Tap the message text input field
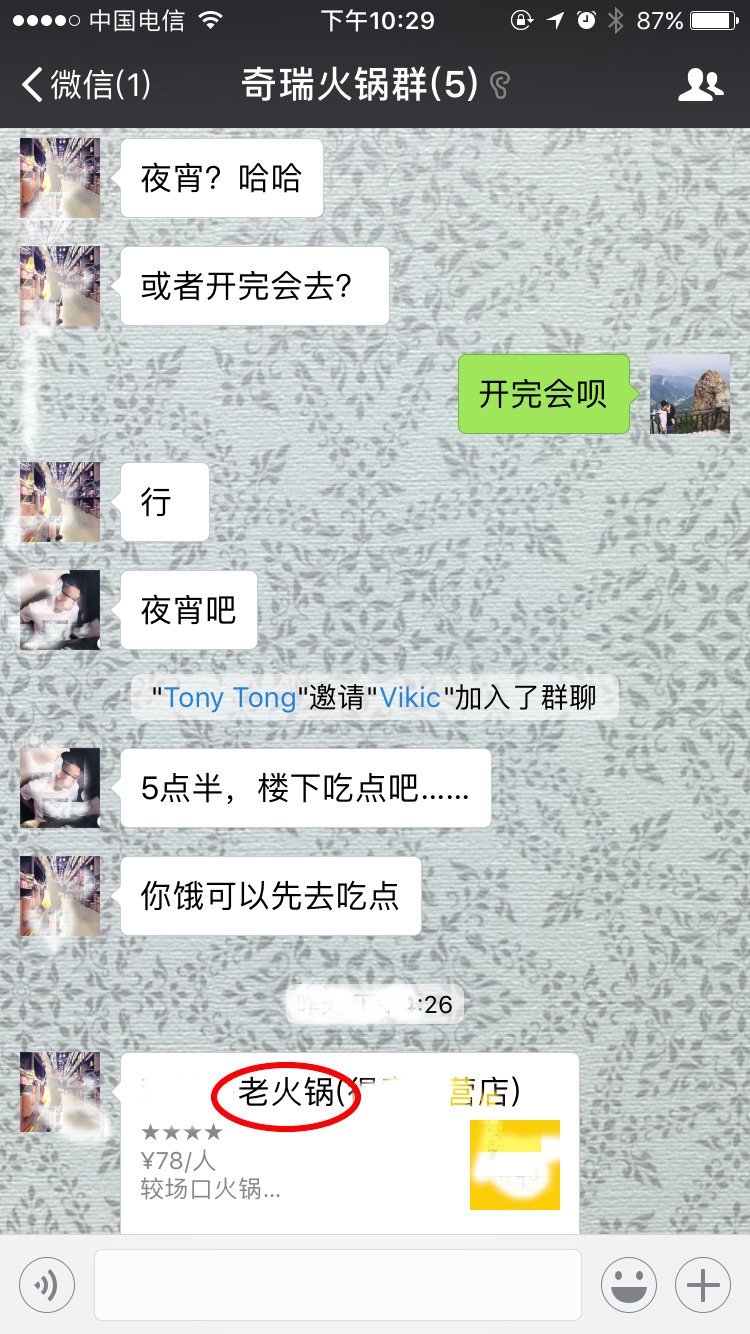Image resolution: width=750 pixels, height=1334 pixels. (337, 1285)
